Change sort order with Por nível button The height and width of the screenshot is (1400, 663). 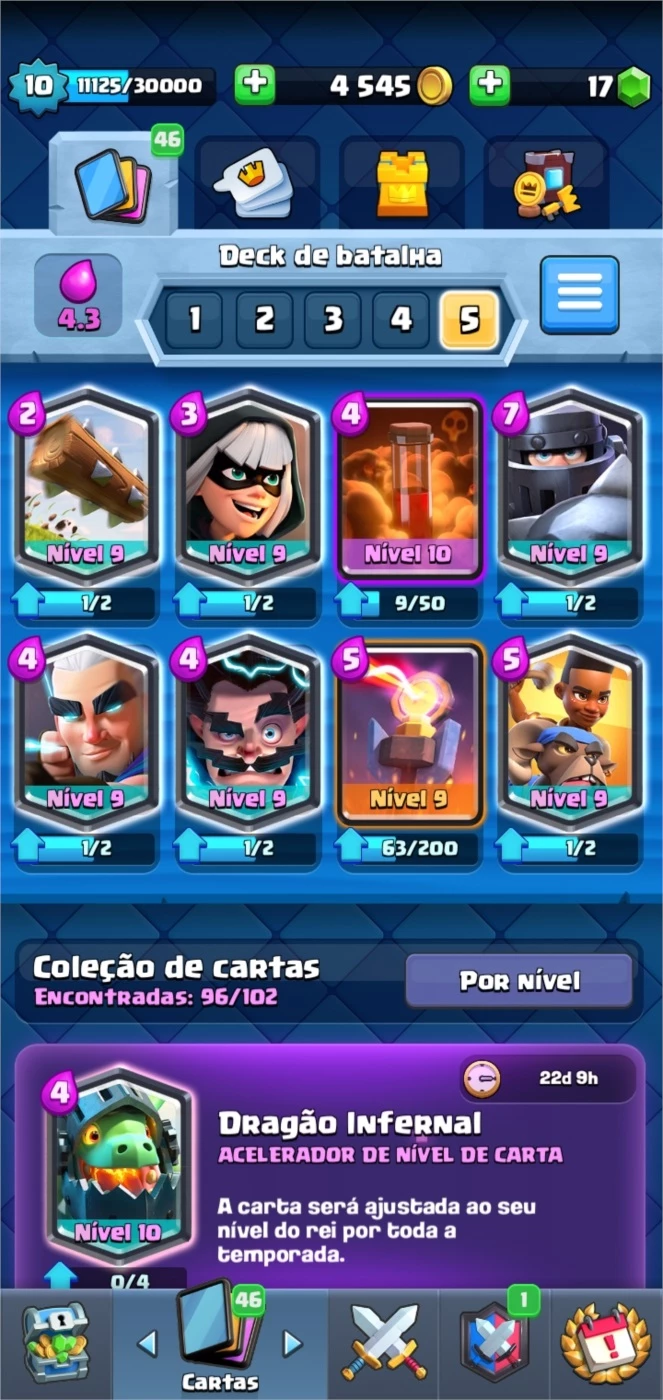(x=519, y=980)
